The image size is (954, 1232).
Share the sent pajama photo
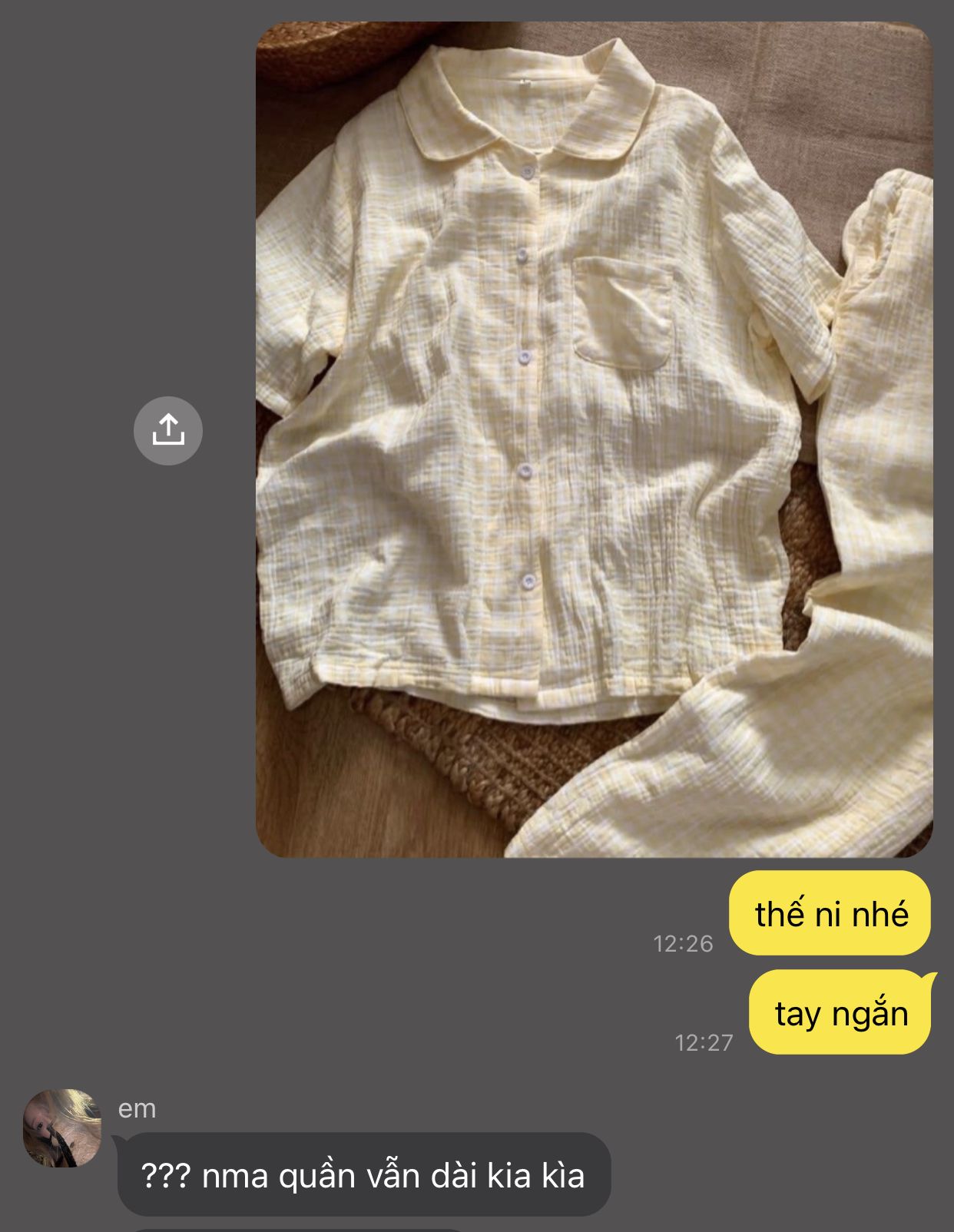pos(168,430)
